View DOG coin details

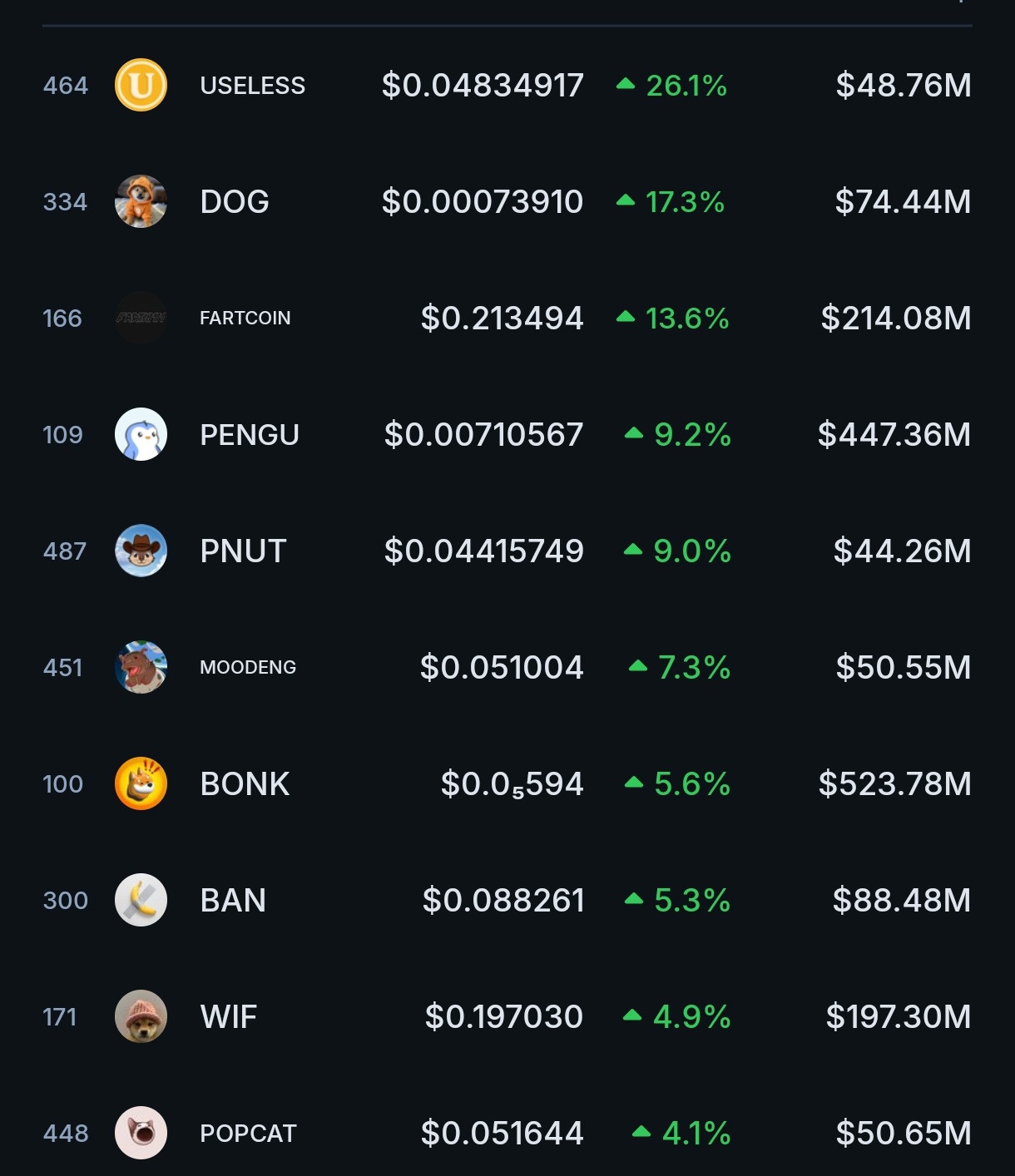(x=235, y=202)
